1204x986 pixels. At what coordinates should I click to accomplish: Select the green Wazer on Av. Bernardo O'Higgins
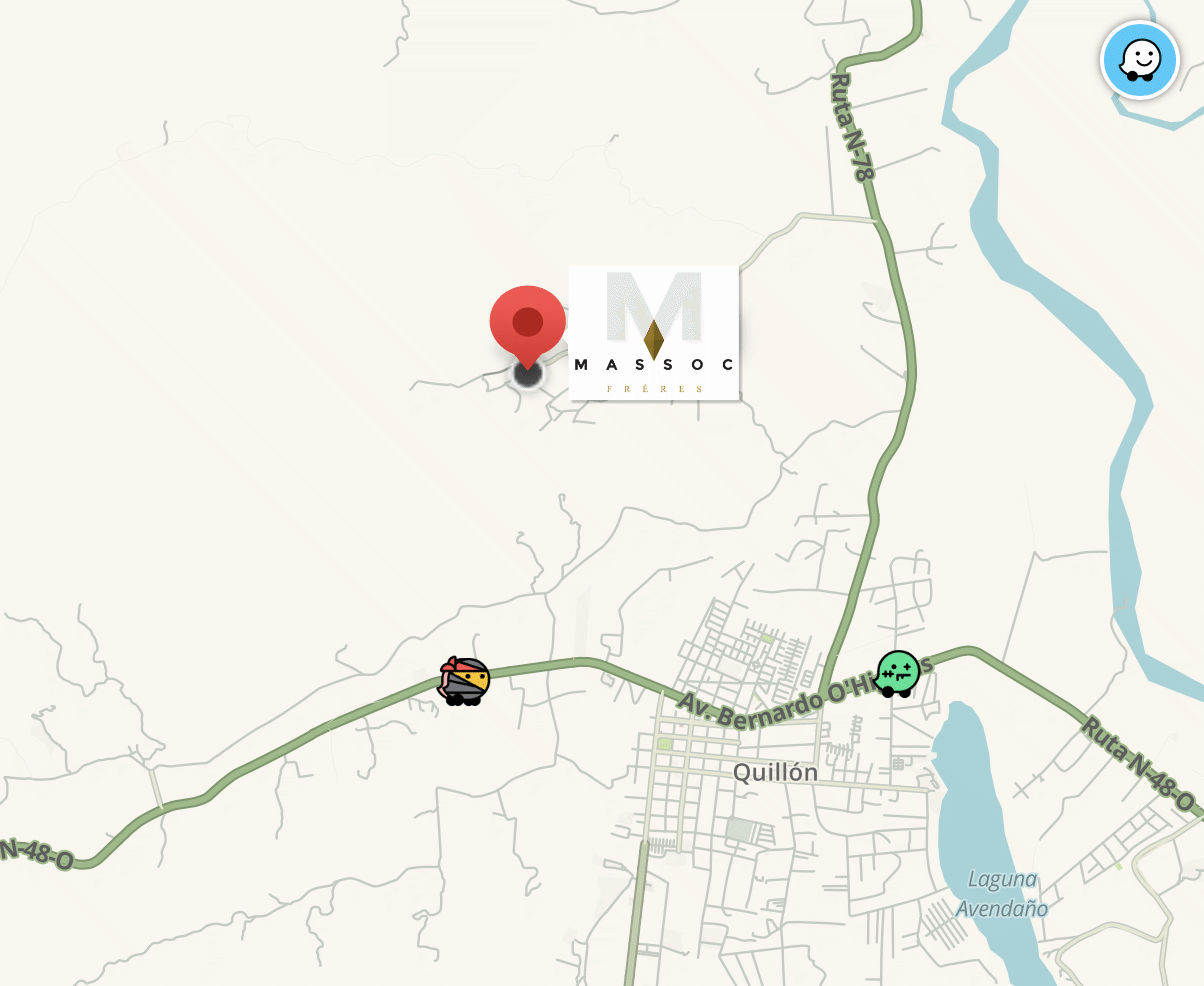[897, 673]
